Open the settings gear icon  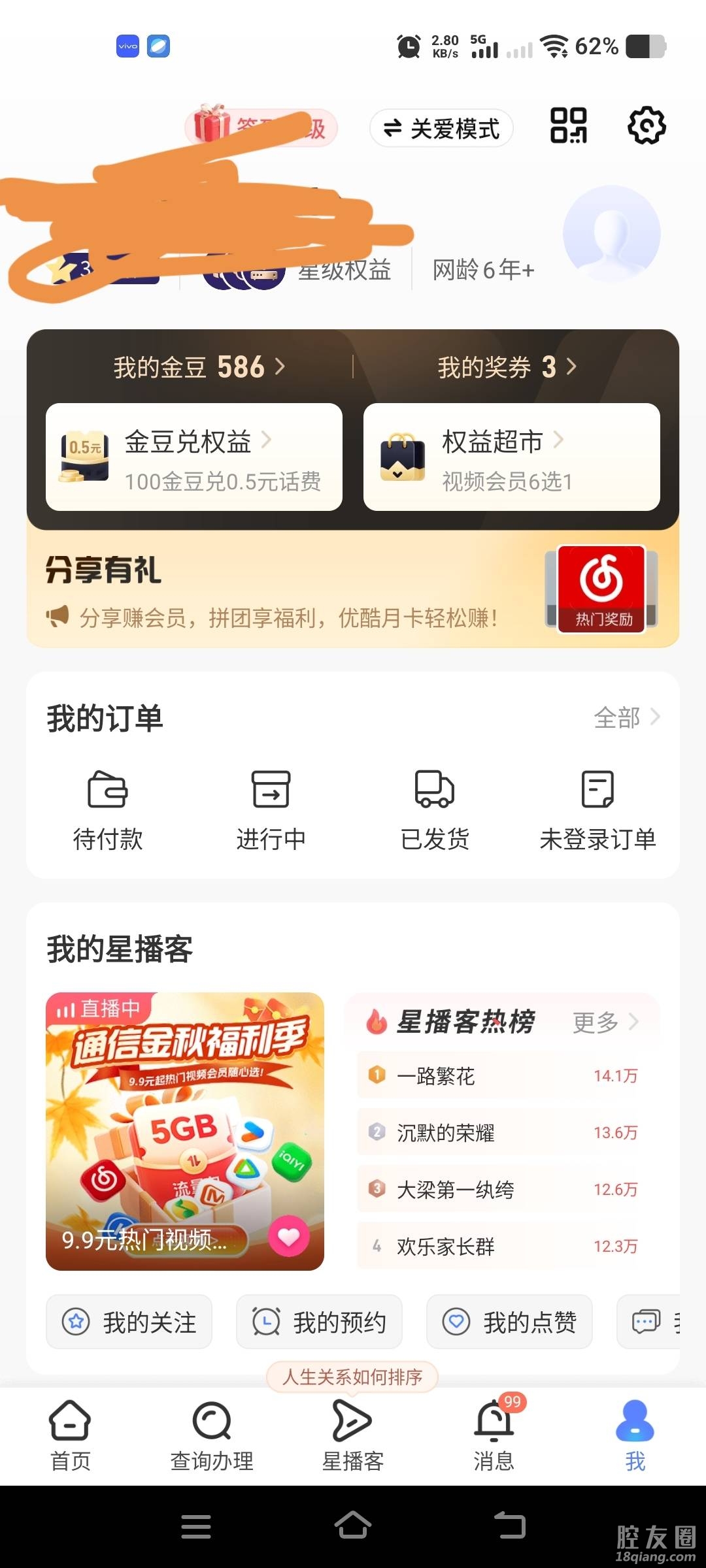[x=647, y=125]
